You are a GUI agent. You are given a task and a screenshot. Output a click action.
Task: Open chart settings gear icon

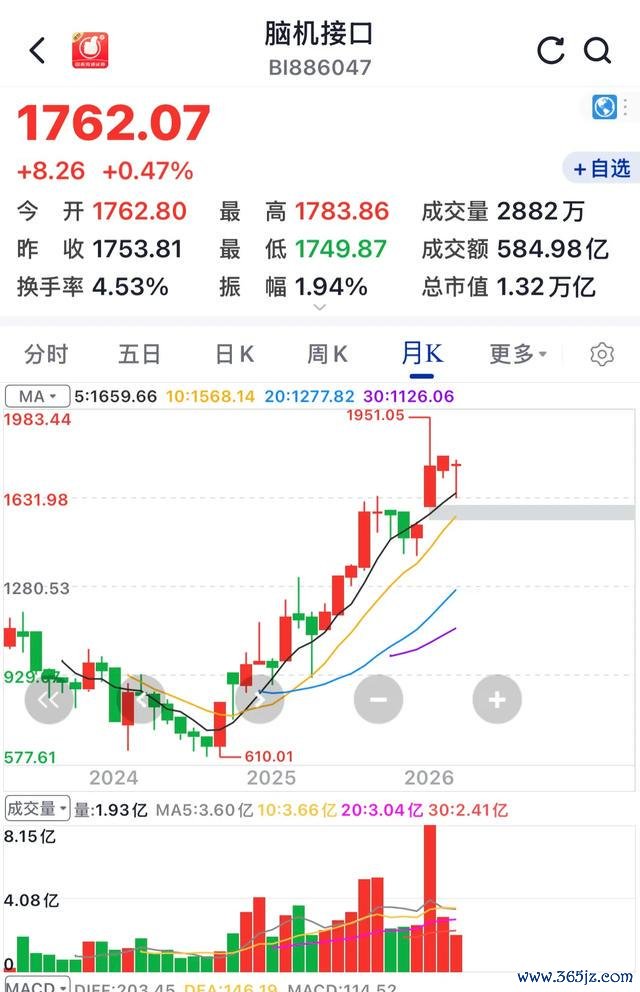(602, 354)
